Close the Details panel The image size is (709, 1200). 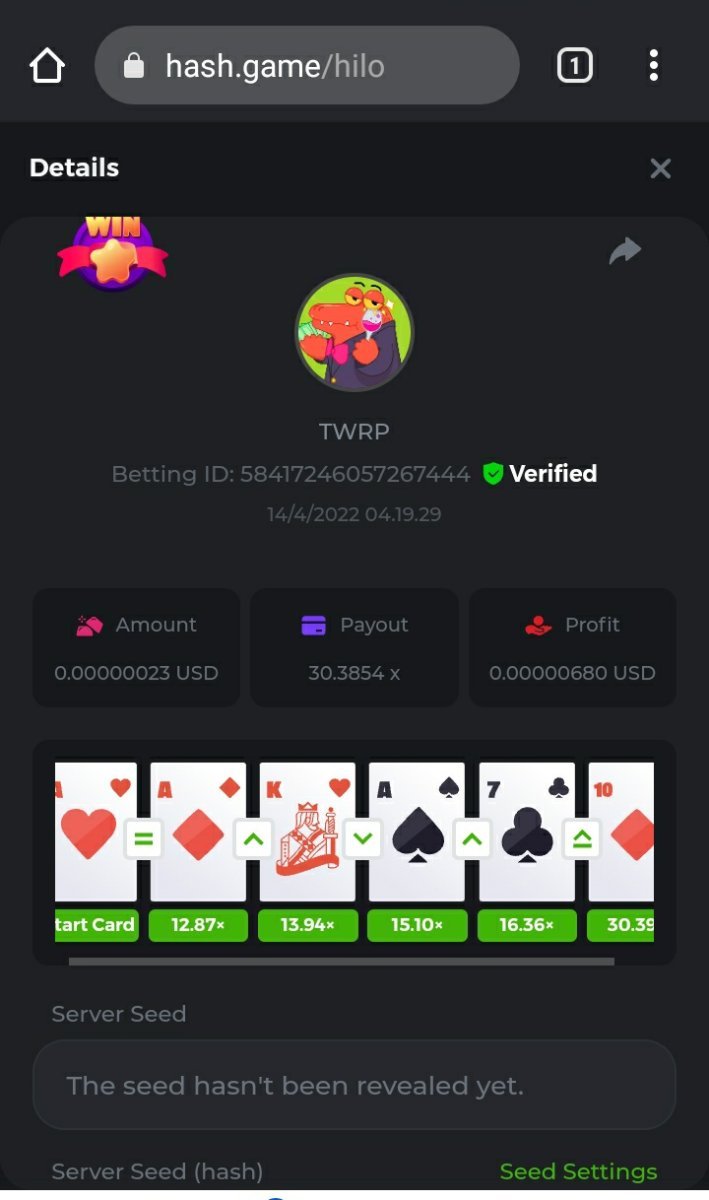pyautogui.click(x=660, y=168)
